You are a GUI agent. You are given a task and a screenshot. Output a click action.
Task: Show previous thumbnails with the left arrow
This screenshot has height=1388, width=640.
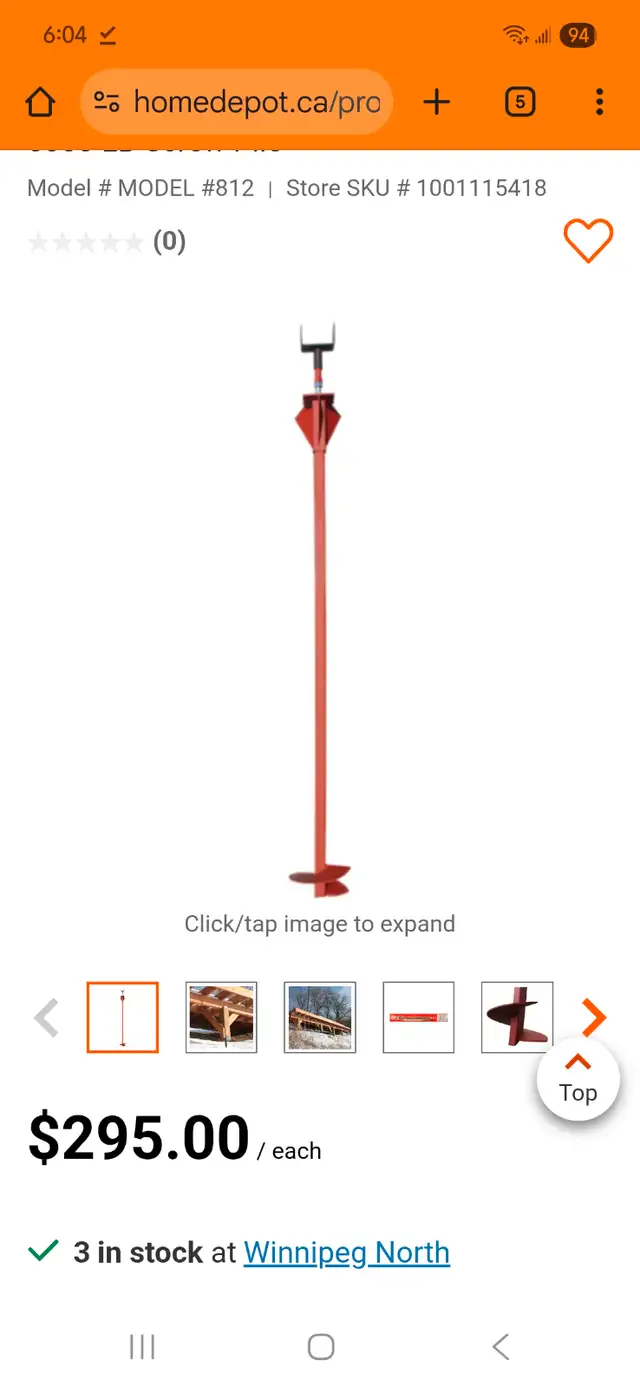[47, 1018]
